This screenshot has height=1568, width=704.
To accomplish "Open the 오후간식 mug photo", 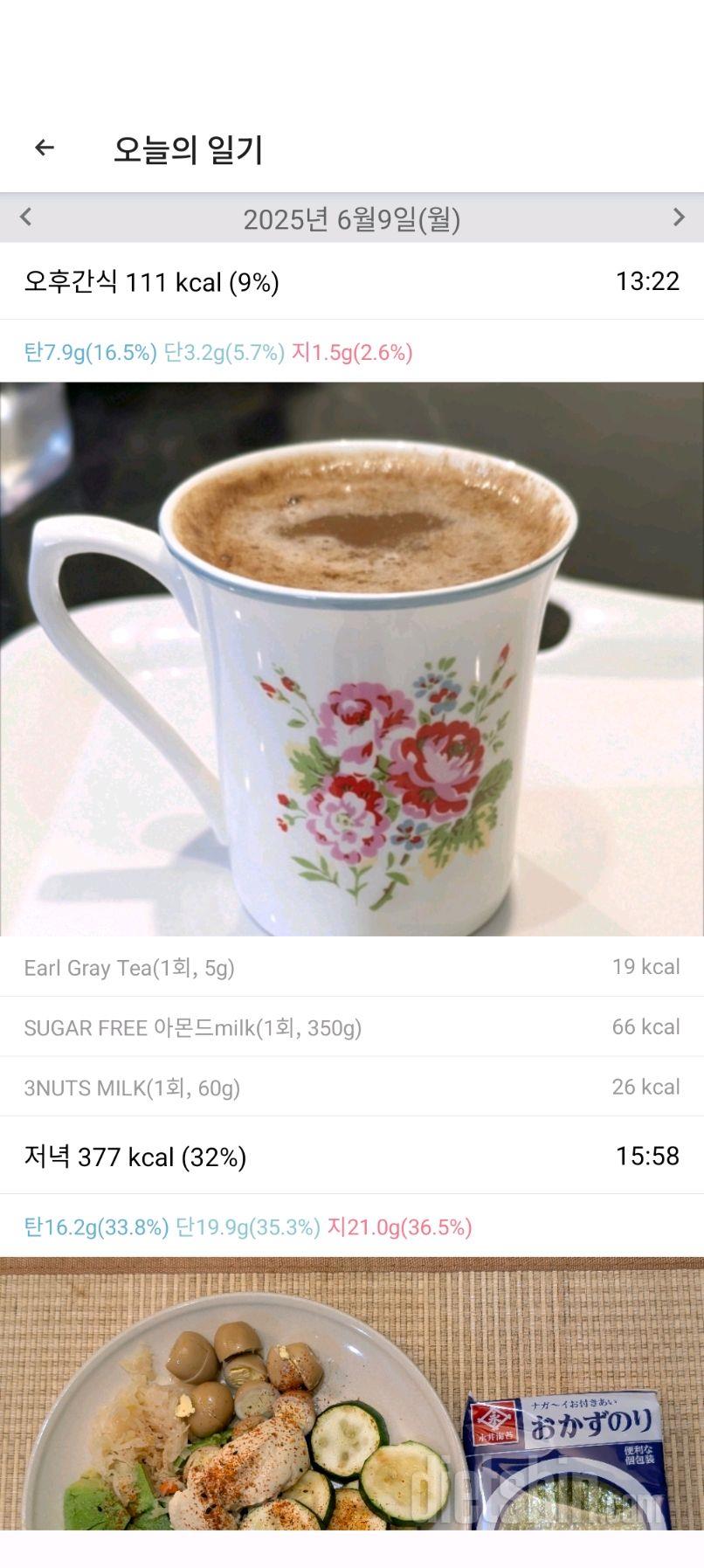I will tap(351, 659).
